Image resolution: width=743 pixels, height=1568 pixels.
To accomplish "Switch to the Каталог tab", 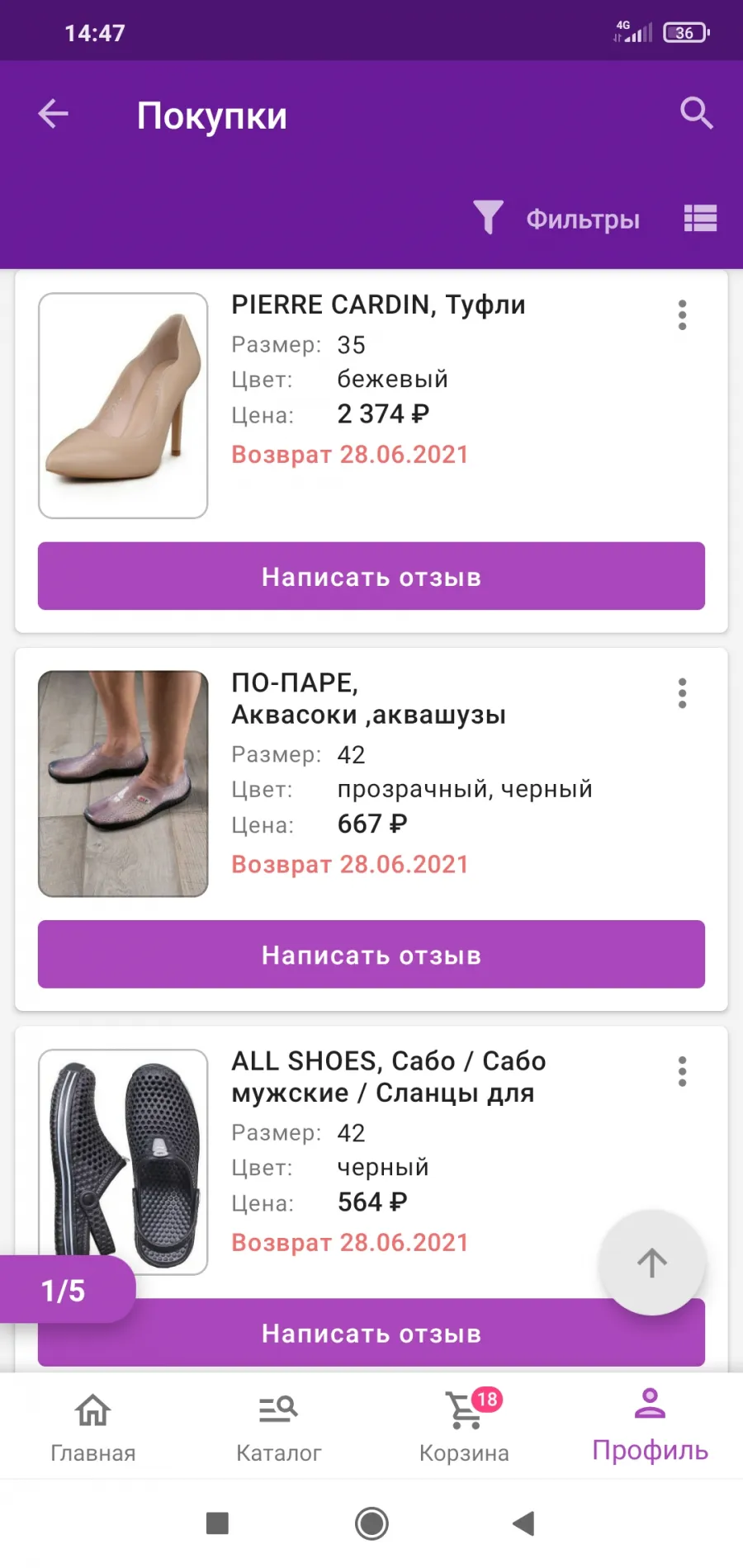I will 278,1425.
